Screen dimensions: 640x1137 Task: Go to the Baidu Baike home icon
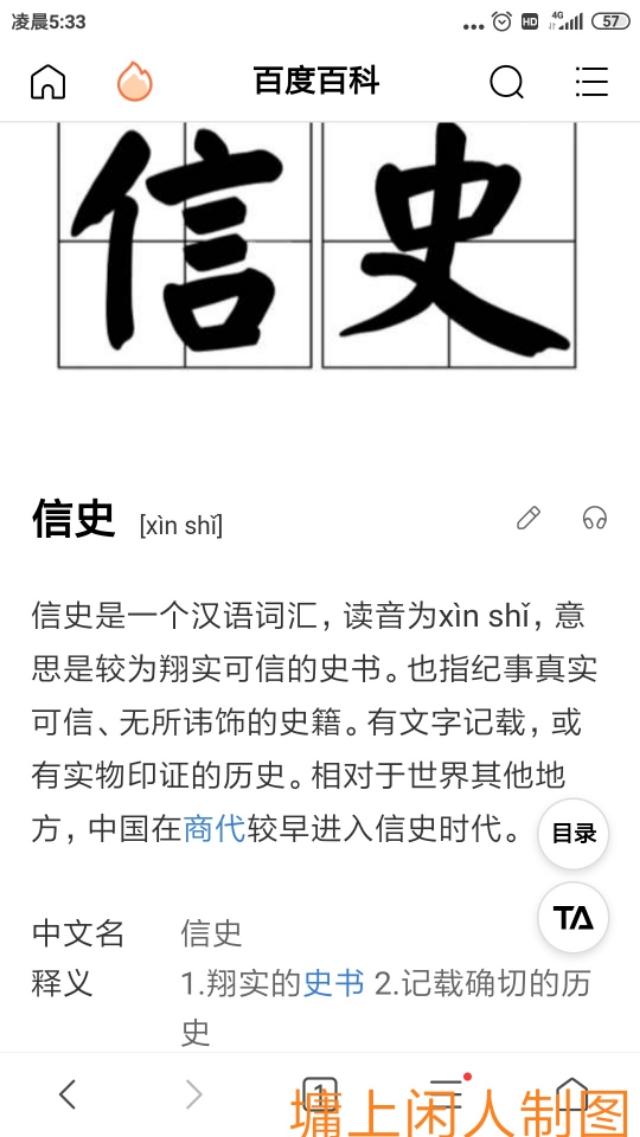[48, 81]
